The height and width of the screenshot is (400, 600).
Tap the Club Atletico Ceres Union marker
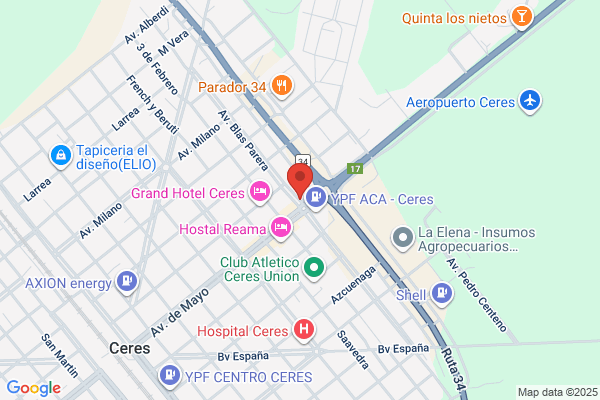pyautogui.click(x=314, y=268)
